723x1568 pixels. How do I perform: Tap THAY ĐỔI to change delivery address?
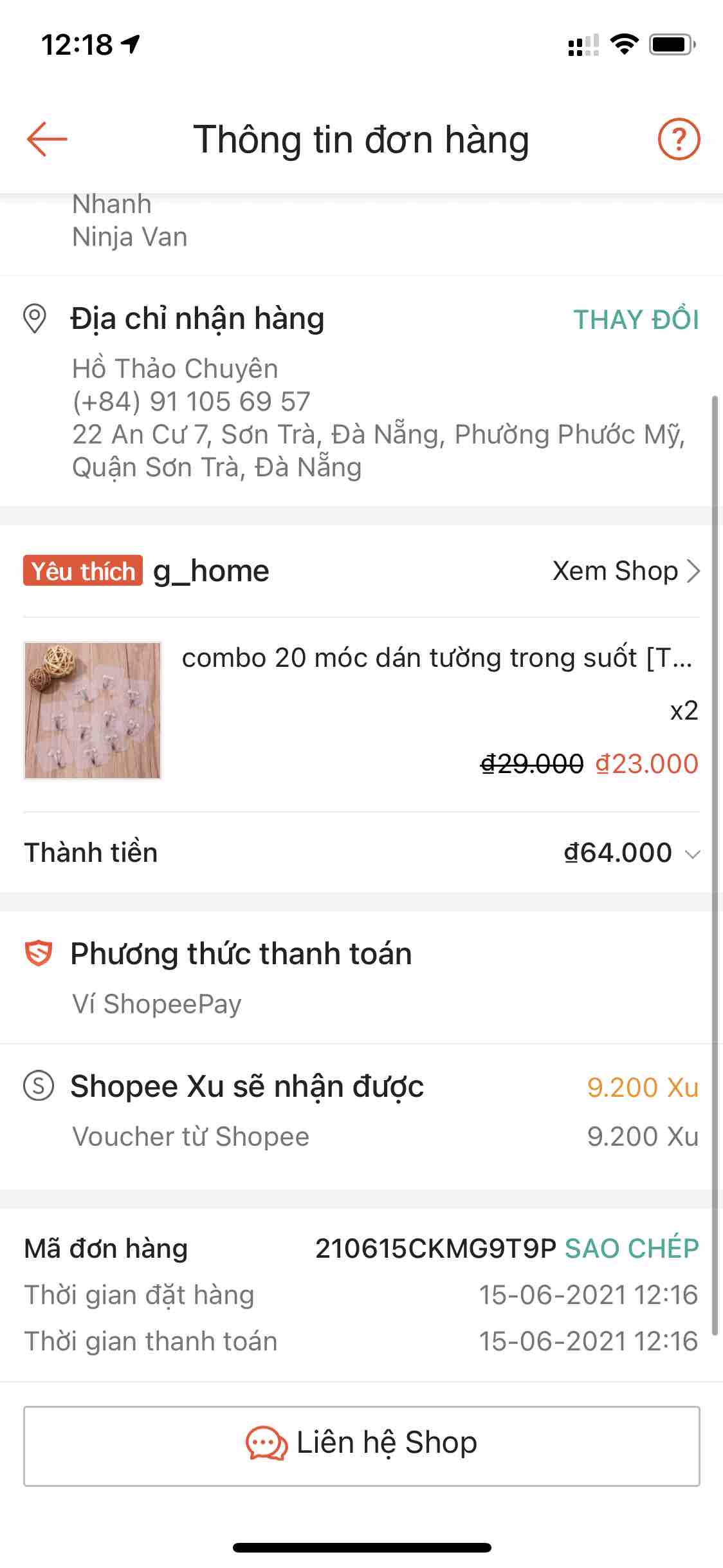(636, 320)
